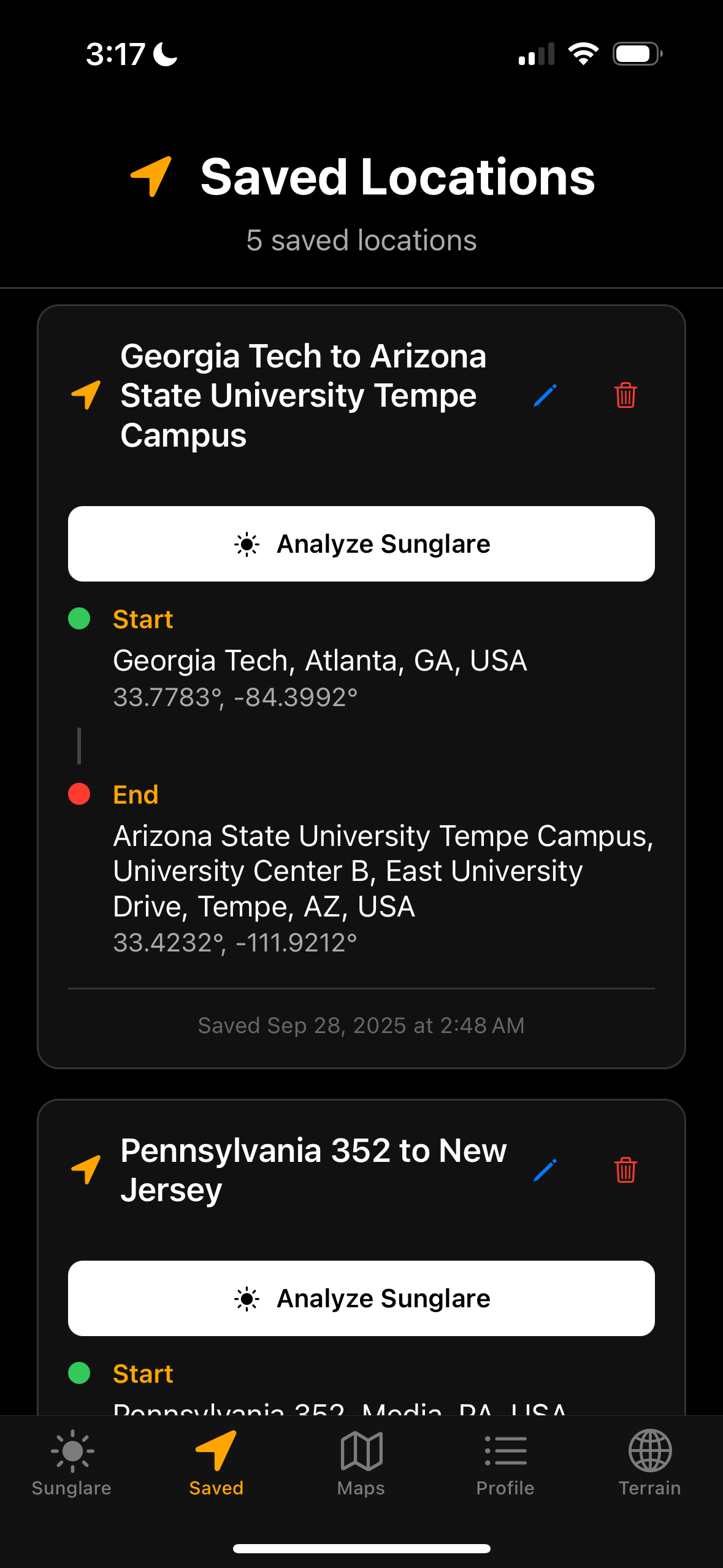
Task: Edit the Georgia Tech to Arizona State route
Action: point(545,396)
